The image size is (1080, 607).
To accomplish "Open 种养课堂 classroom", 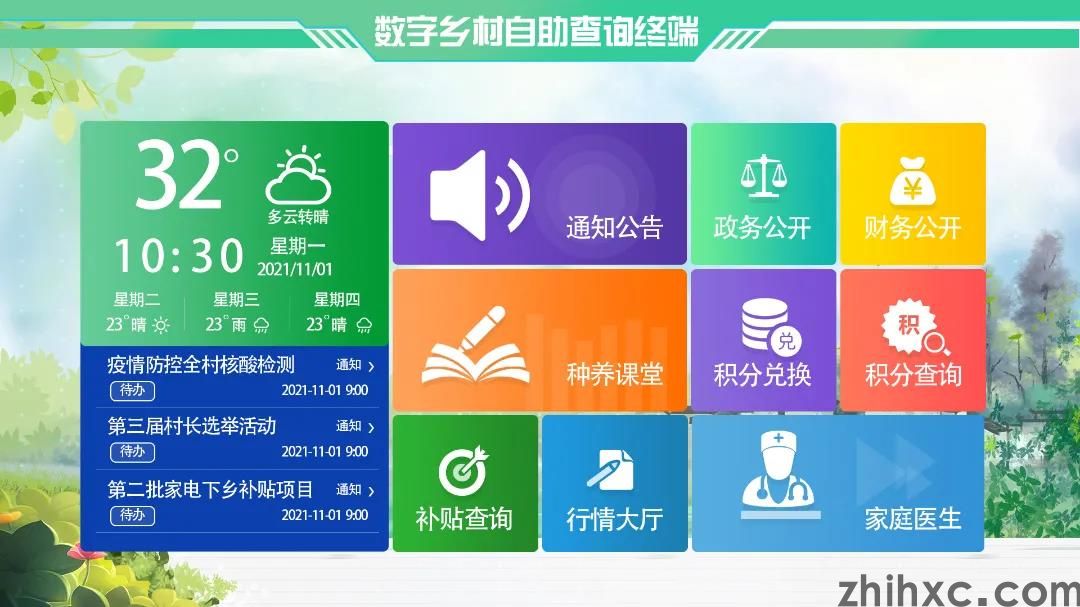I will (x=539, y=340).
